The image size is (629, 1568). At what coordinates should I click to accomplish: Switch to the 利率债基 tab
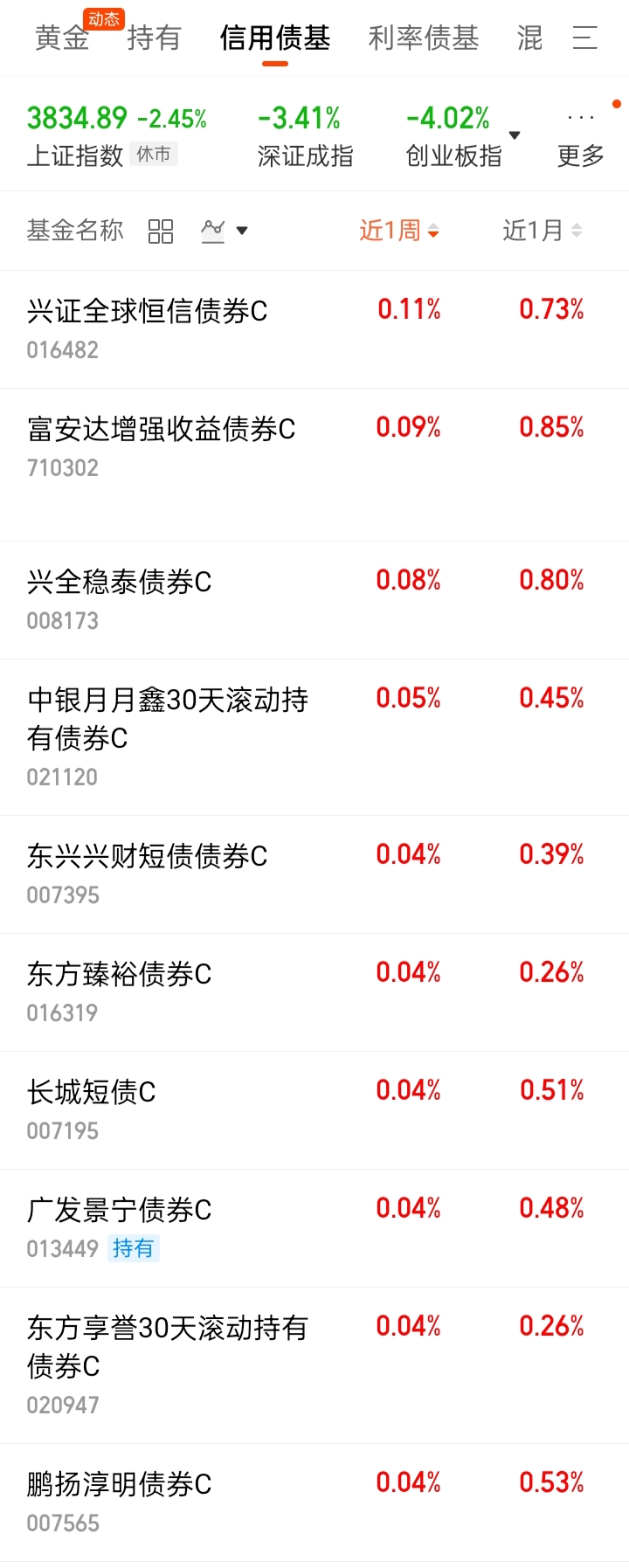[x=424, y=38]
